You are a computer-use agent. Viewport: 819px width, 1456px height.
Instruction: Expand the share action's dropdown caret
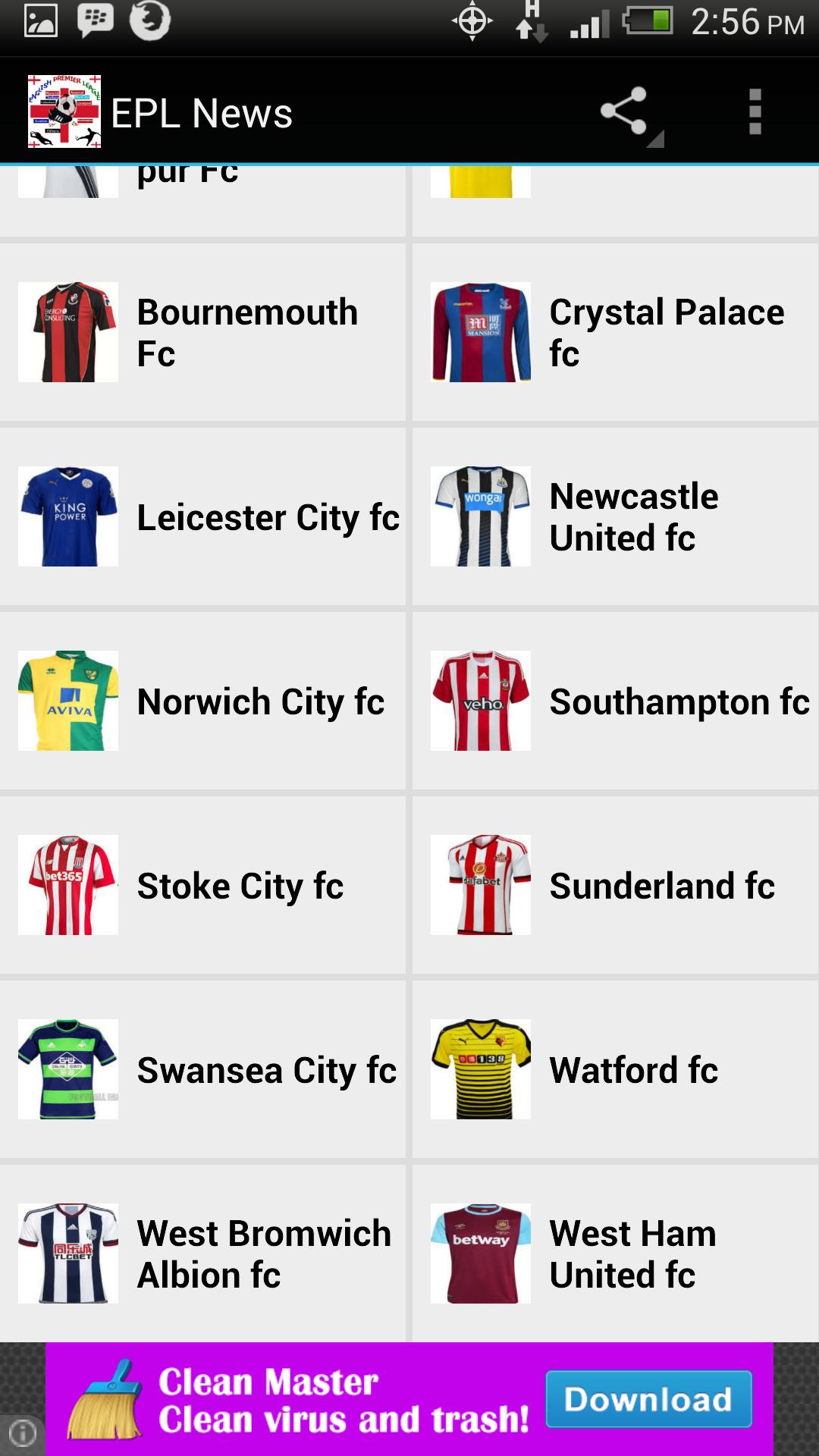(654, 140)
